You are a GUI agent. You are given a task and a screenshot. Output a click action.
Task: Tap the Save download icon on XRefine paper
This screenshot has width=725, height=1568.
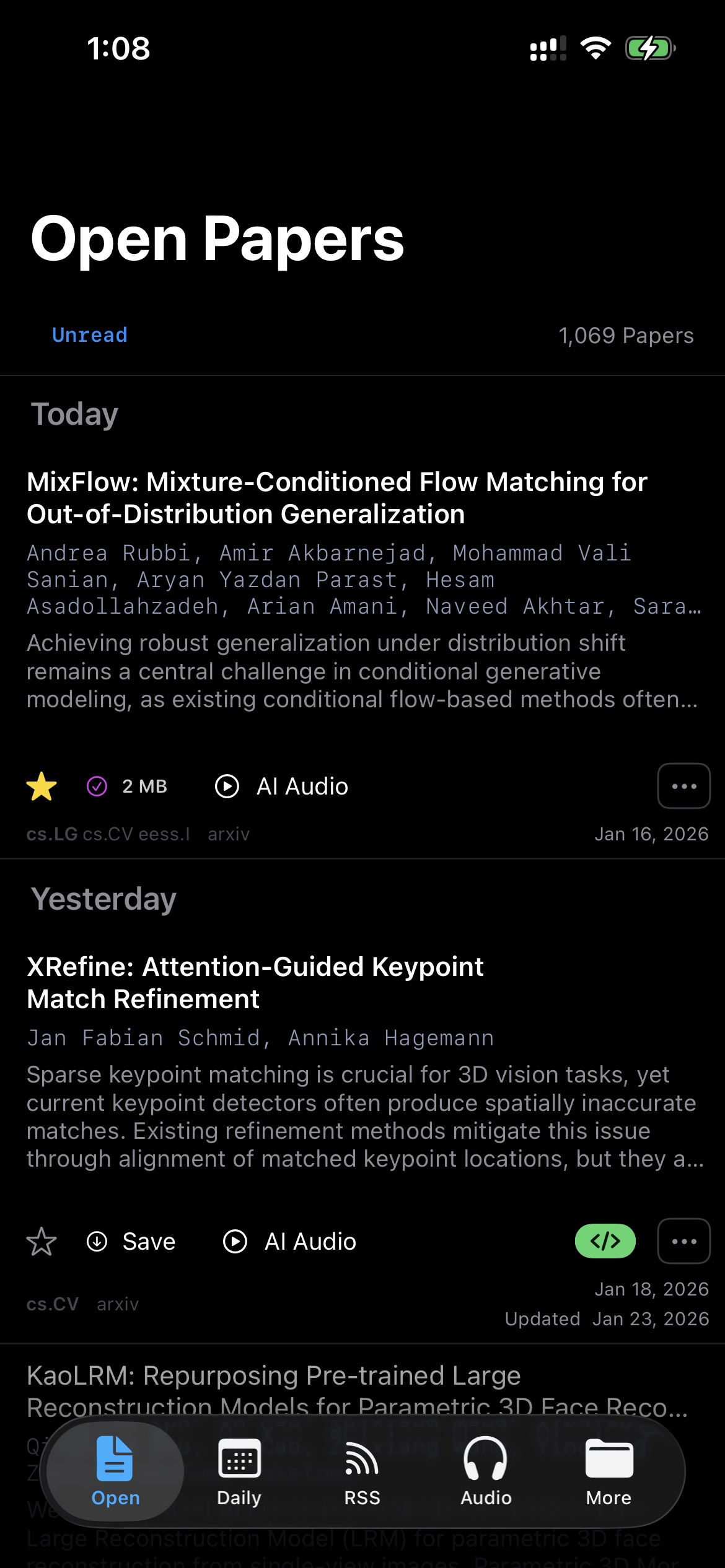(97, 1241)
